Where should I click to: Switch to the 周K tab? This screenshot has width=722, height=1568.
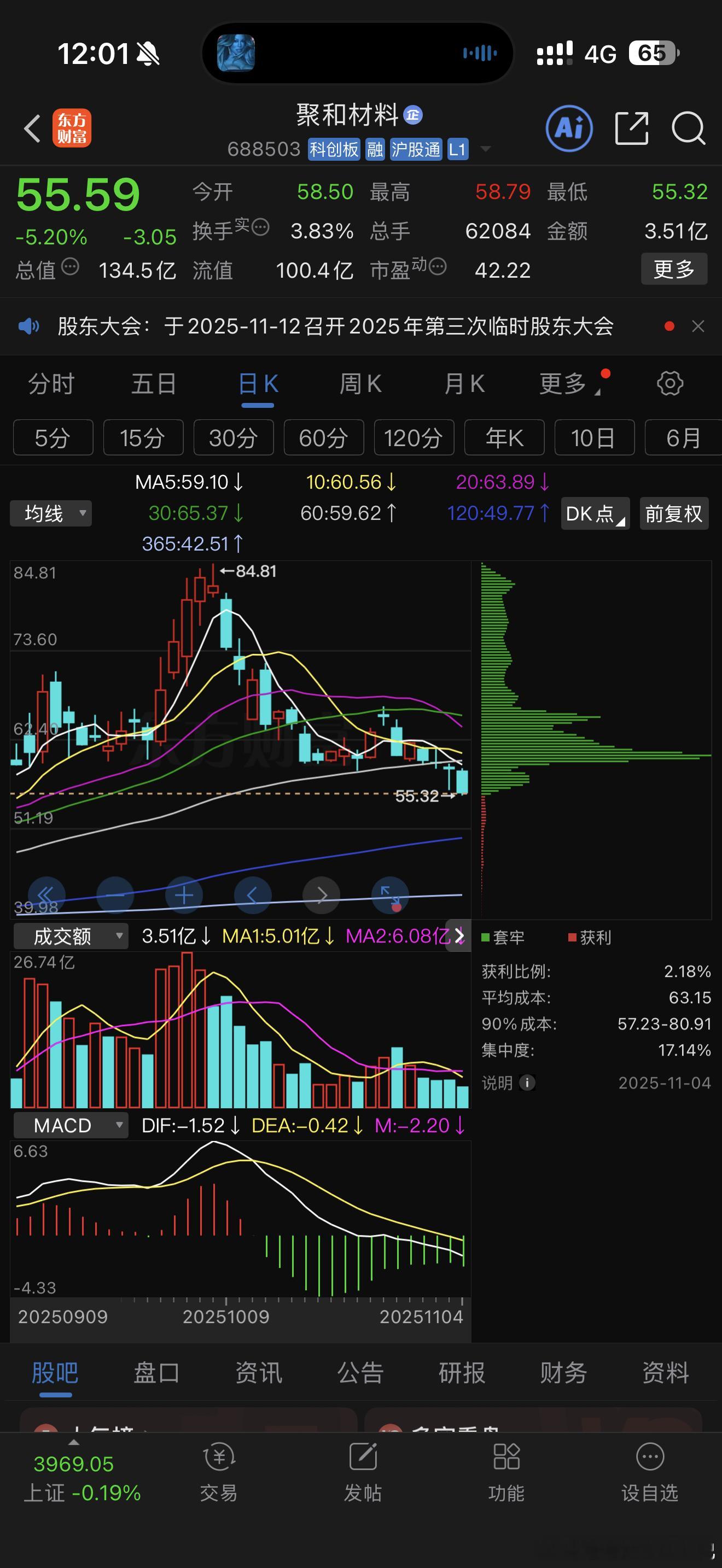point(361,383)
